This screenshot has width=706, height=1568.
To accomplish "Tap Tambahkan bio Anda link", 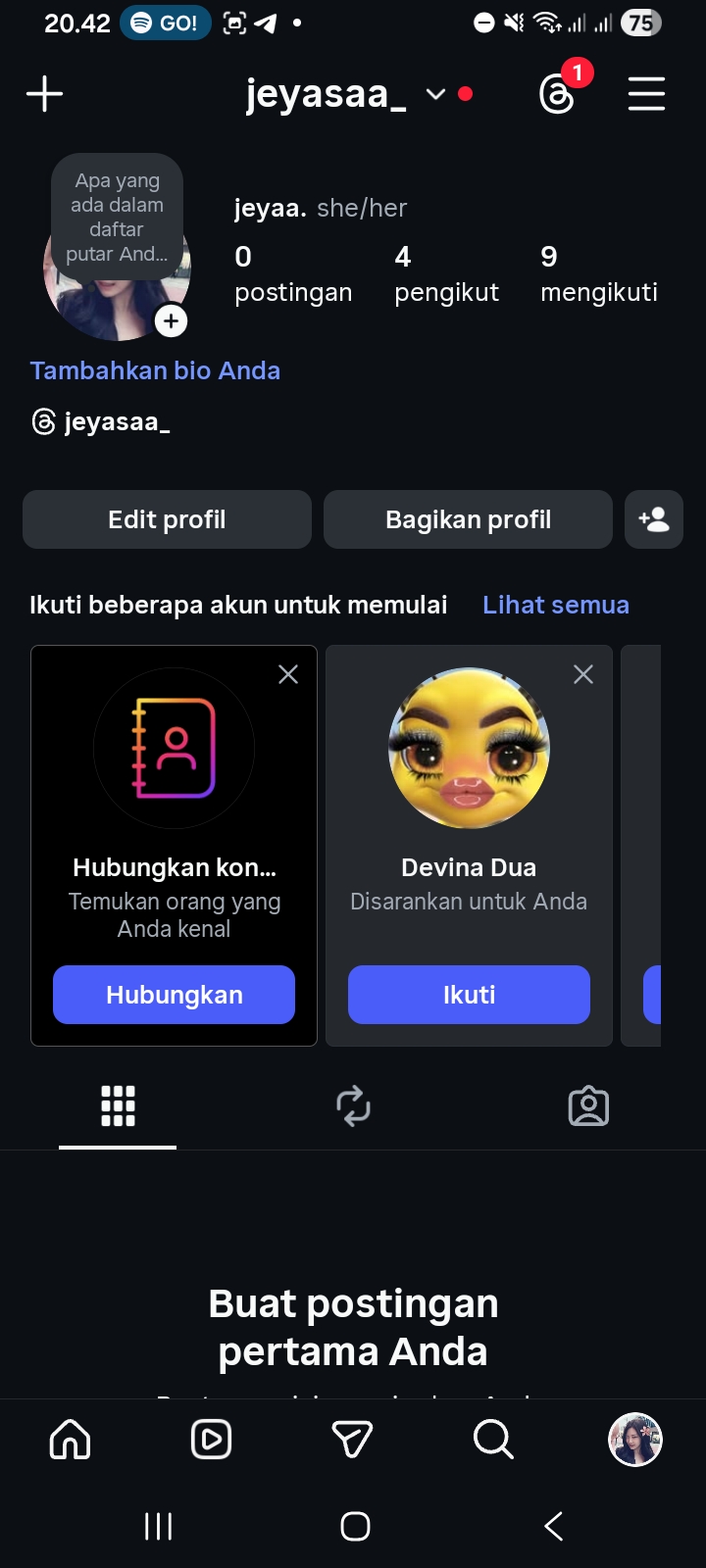I will [155, 370].
